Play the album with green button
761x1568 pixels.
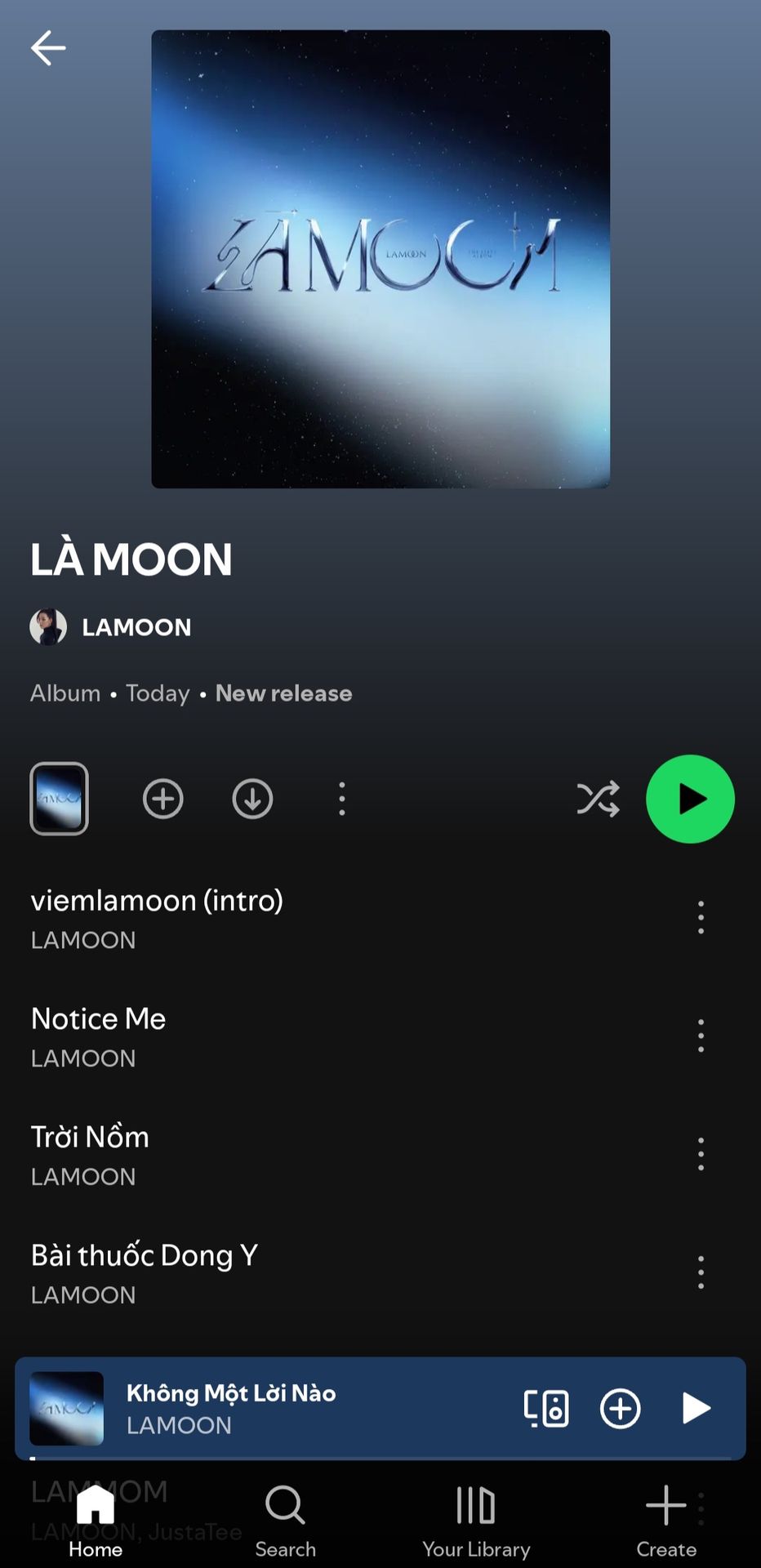coord(690,799)
